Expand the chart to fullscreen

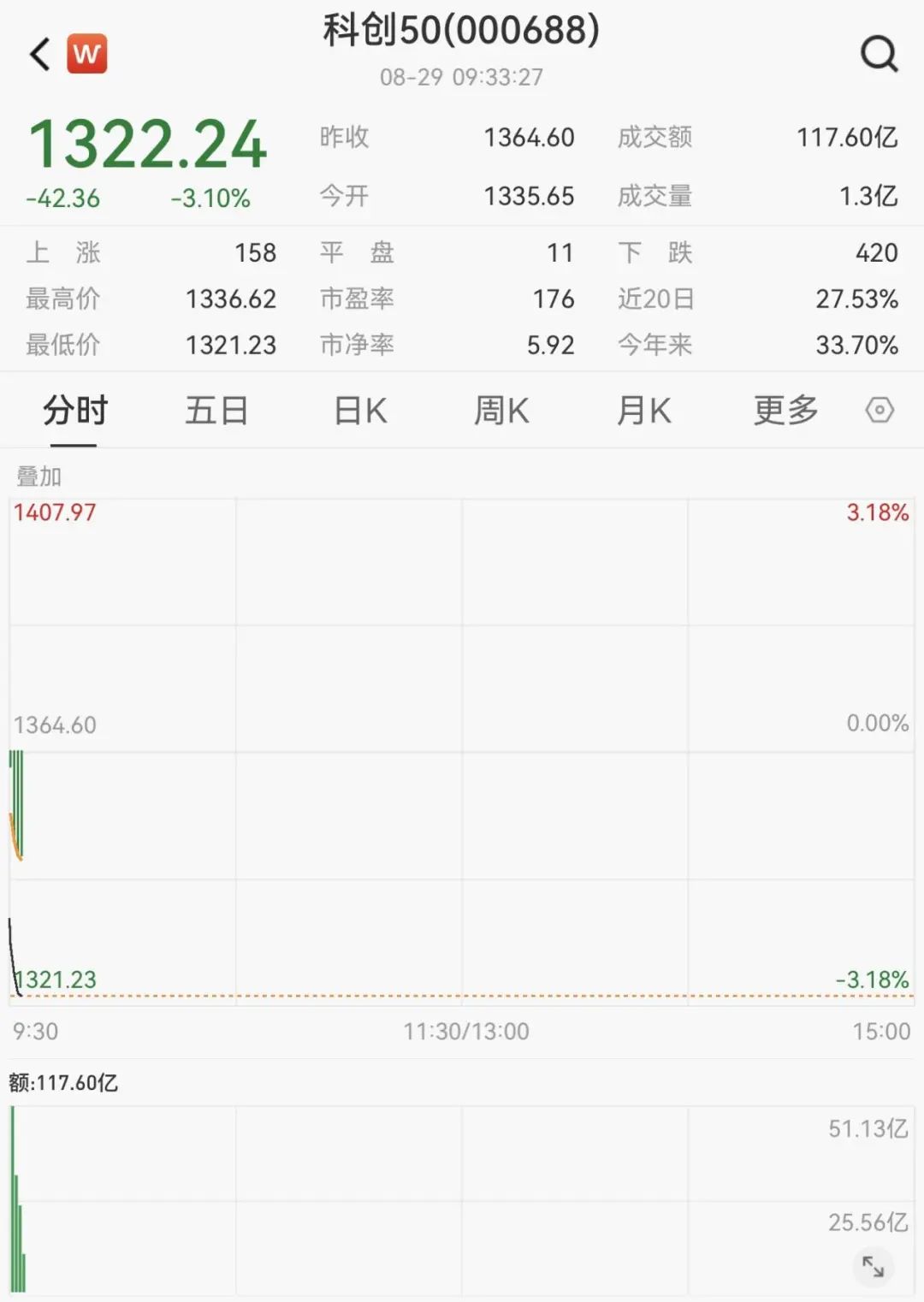[873, 1266]
